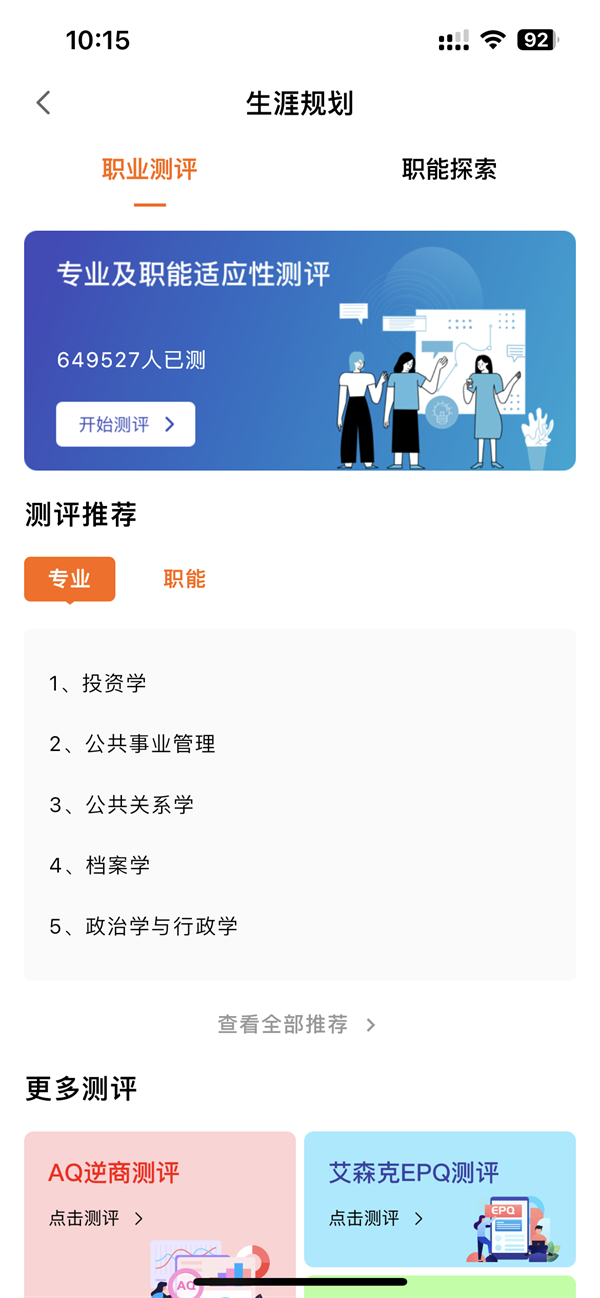
Task: View all recommendations via 查看全部推荐
Action: (x=297, y=1025)
